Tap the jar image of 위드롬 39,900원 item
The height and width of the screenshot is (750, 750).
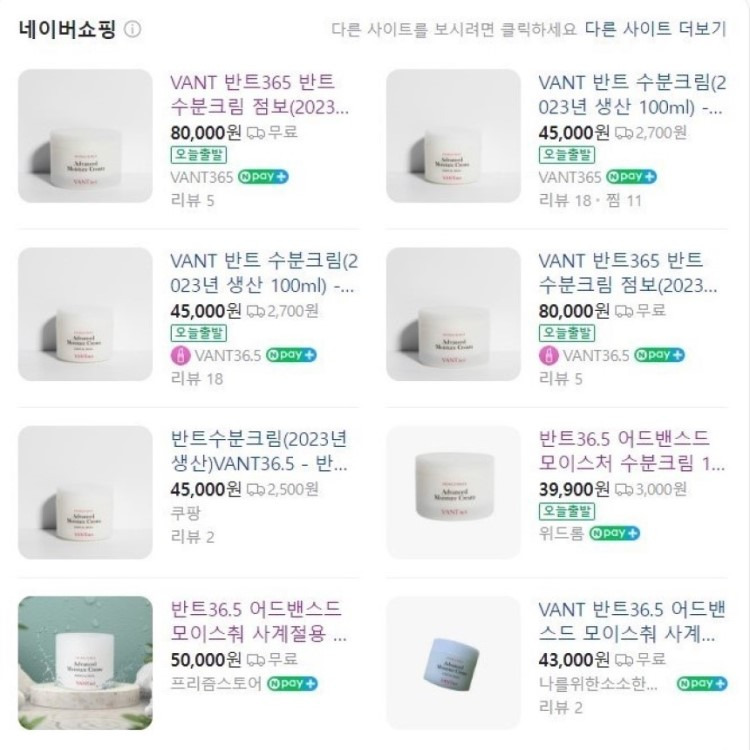[453, 492]
